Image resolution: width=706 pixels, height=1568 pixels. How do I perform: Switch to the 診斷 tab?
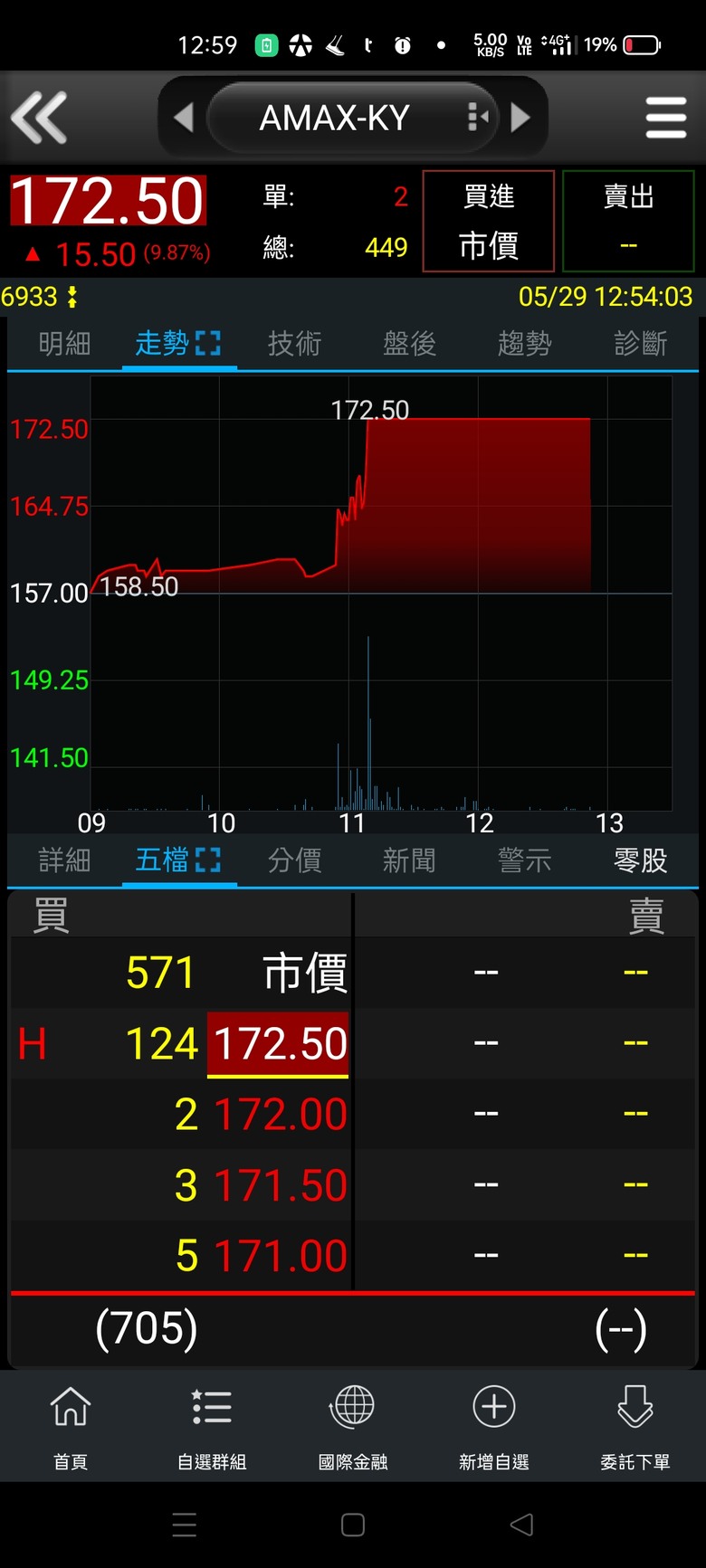(x=640, y=343)
